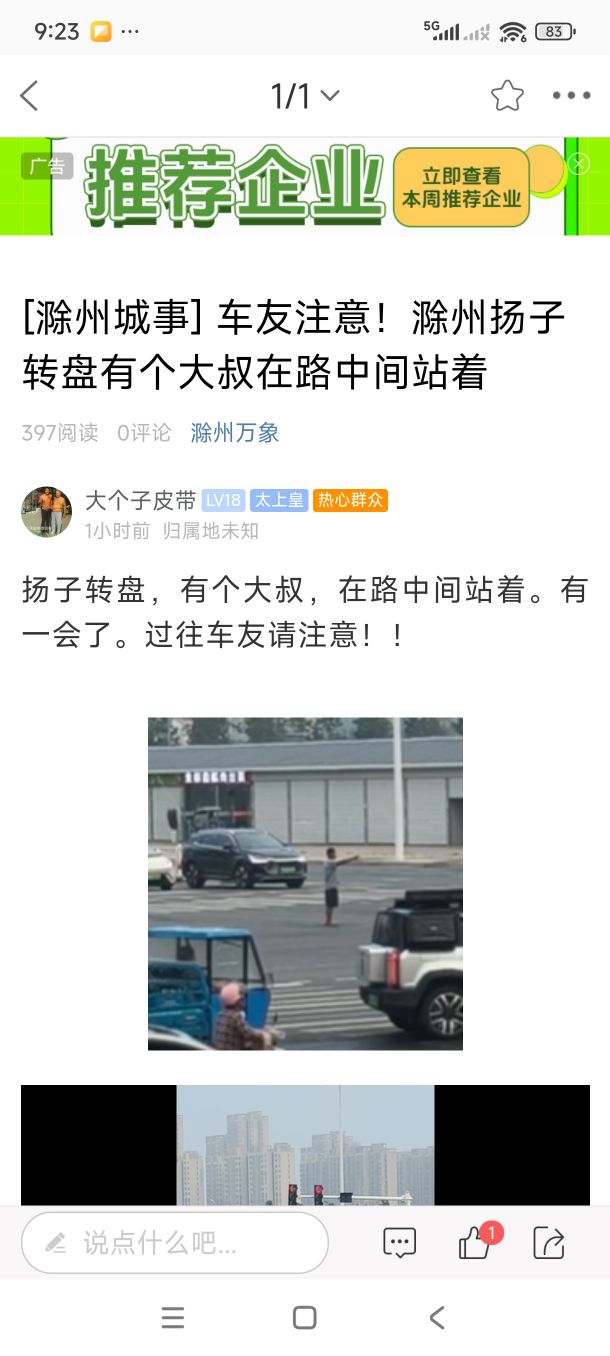Expand the 1/1 page selector
Image resolution: width=610 pixels, height=1356 pixels.
305,96
